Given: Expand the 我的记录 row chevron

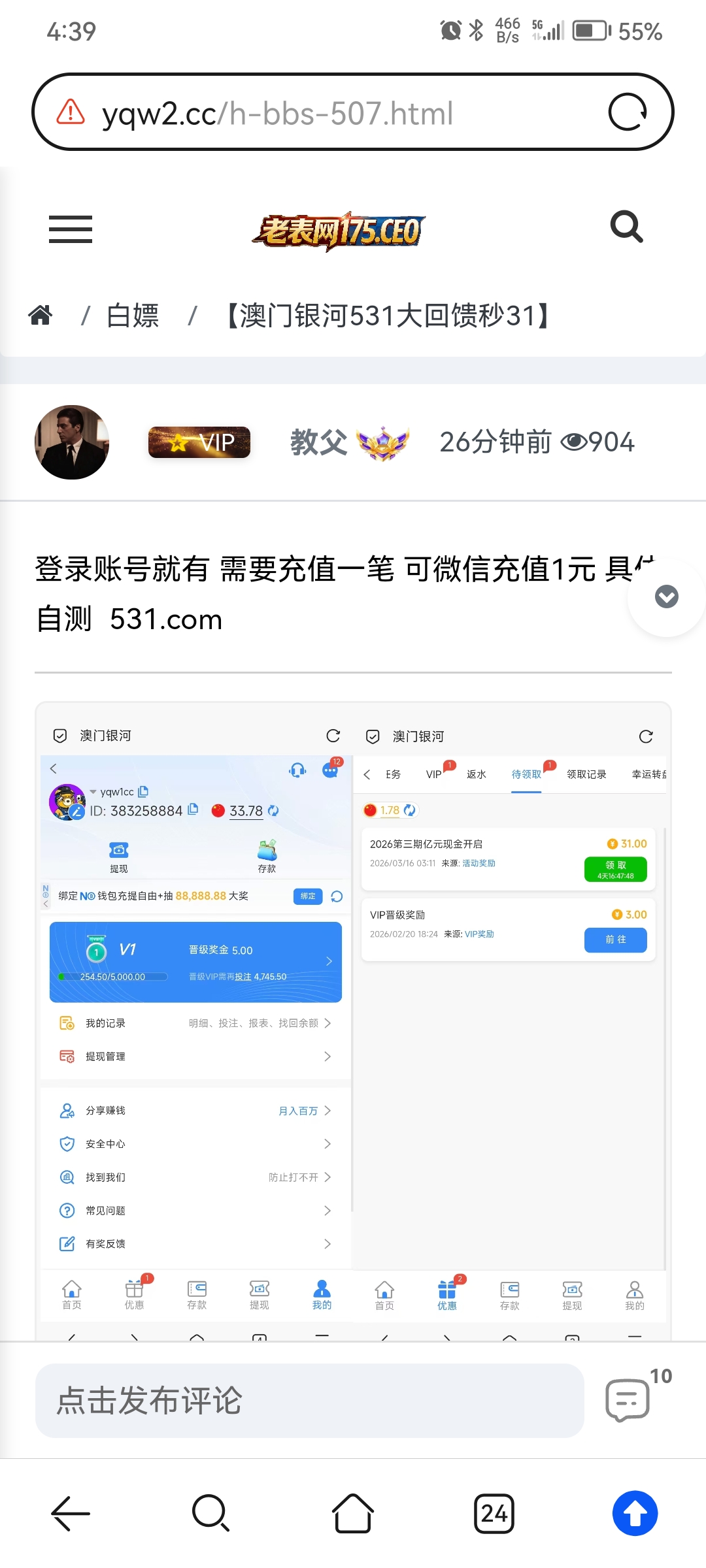Looking at the screenshot, I should [329, 1023].
